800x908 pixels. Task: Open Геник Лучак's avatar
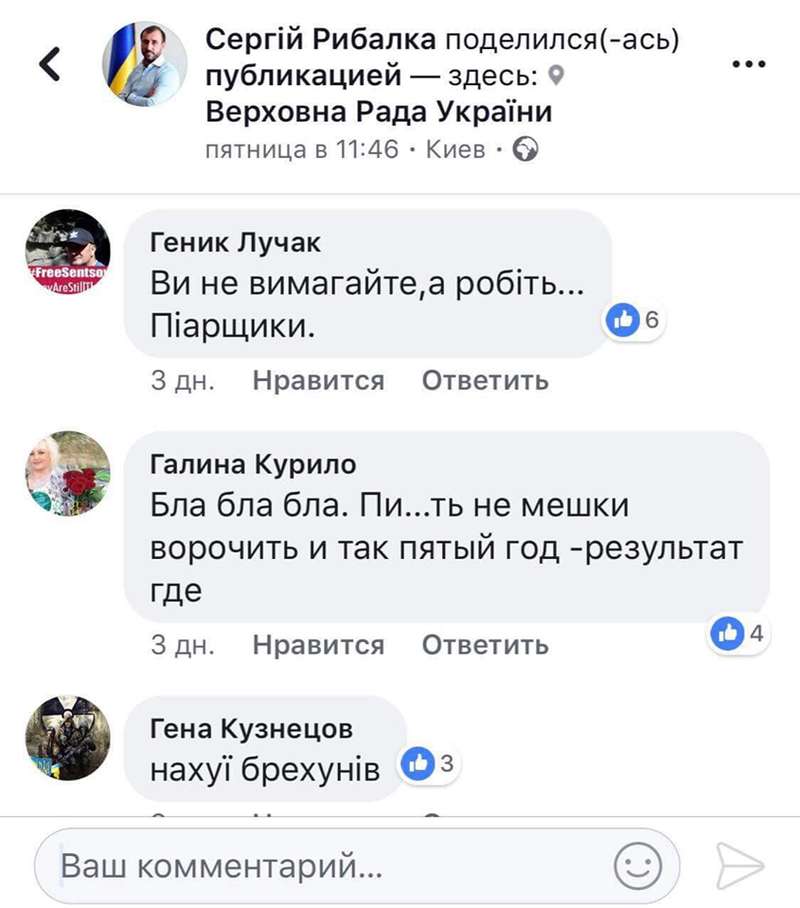67,252
